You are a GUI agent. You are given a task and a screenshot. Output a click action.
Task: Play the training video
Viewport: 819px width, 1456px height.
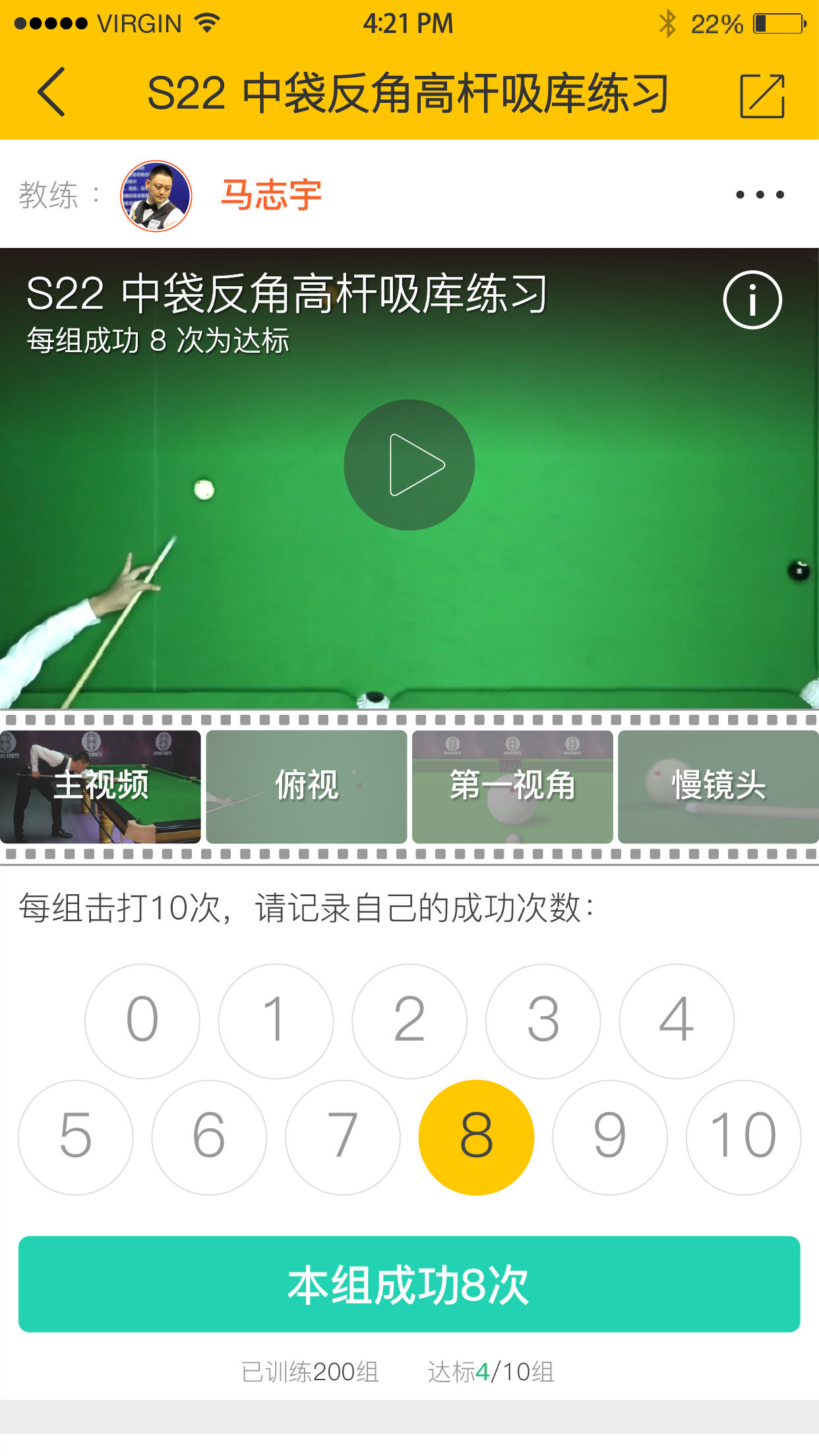409,465
